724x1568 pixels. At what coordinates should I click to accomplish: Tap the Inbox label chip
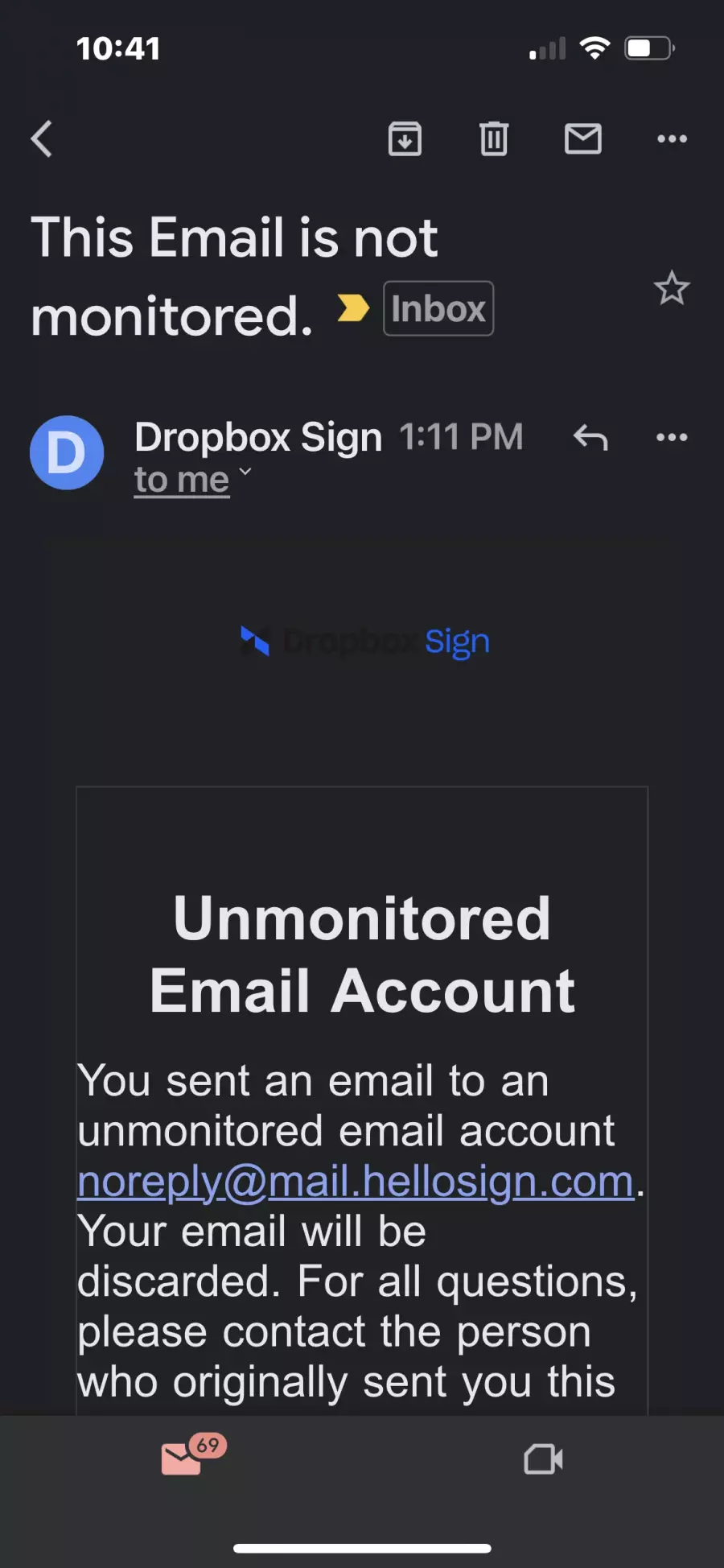(x=438, y=308)
